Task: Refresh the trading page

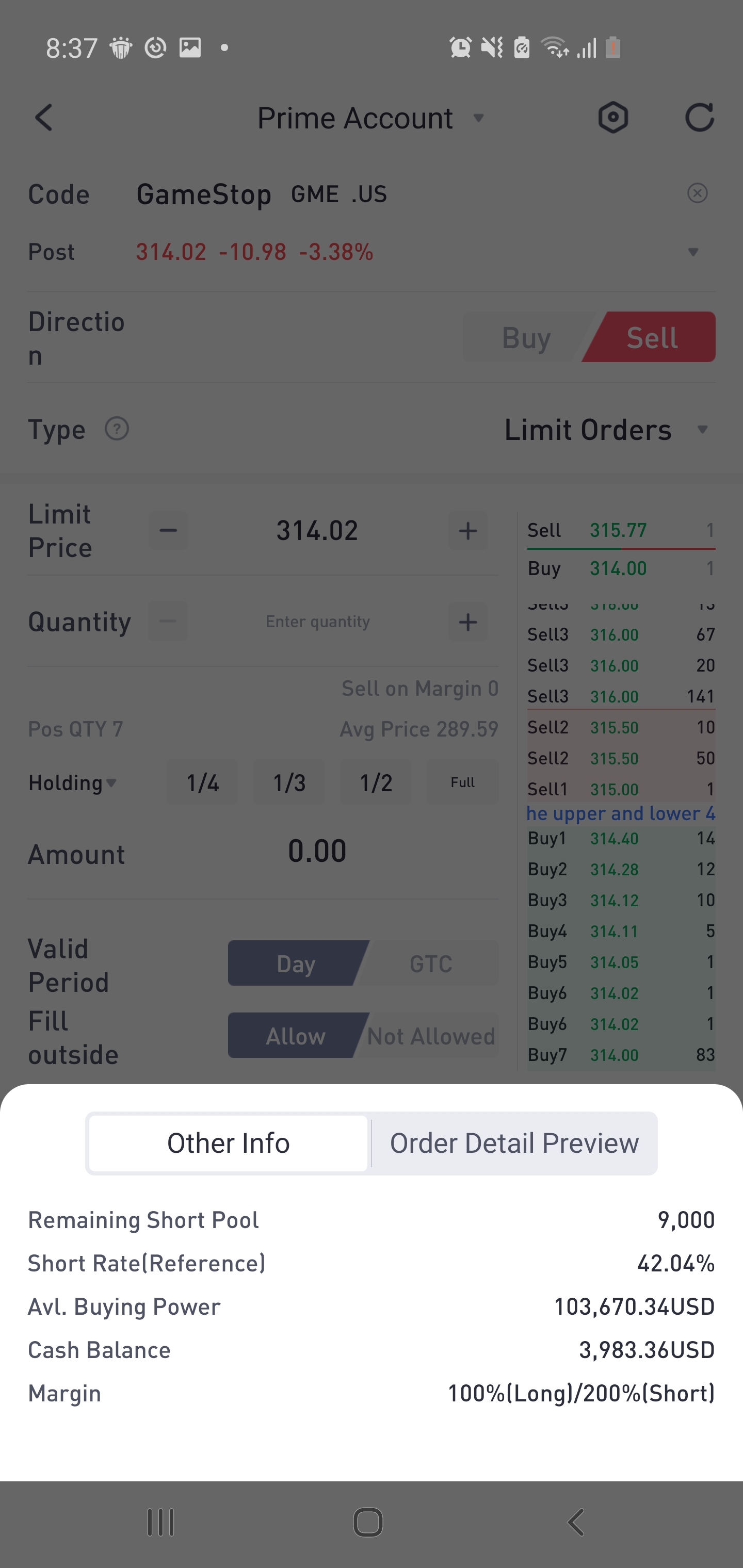Action: coord(699,118)
